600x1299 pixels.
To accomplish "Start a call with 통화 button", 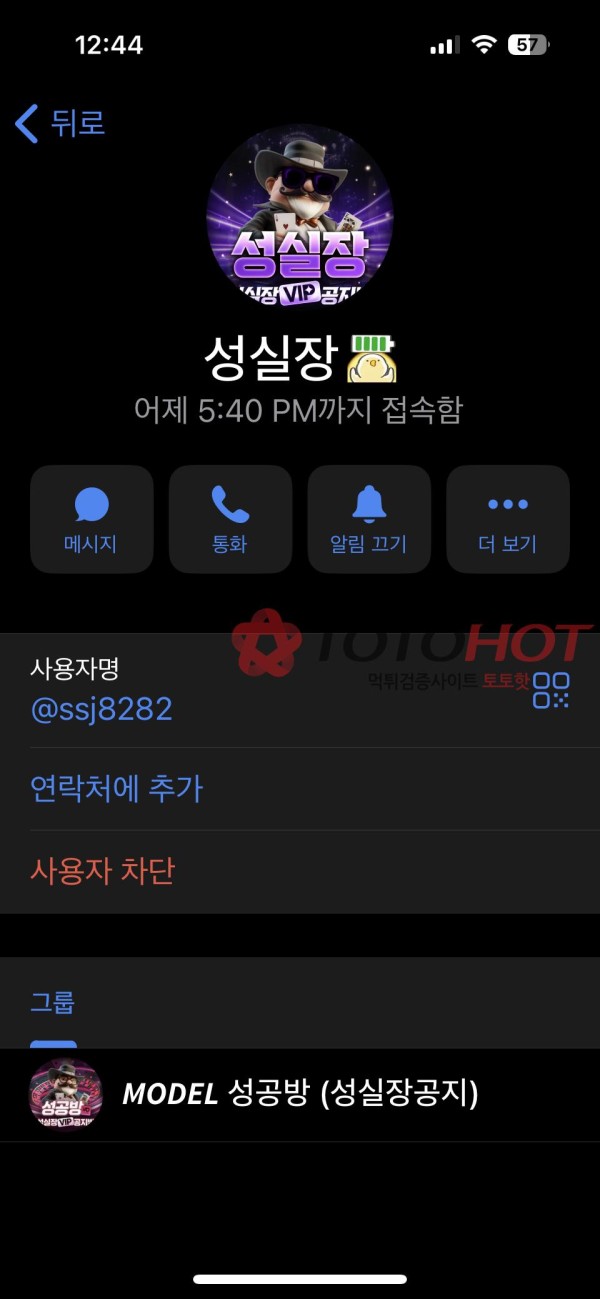I will pyautogui.click(x=230, y=519).
